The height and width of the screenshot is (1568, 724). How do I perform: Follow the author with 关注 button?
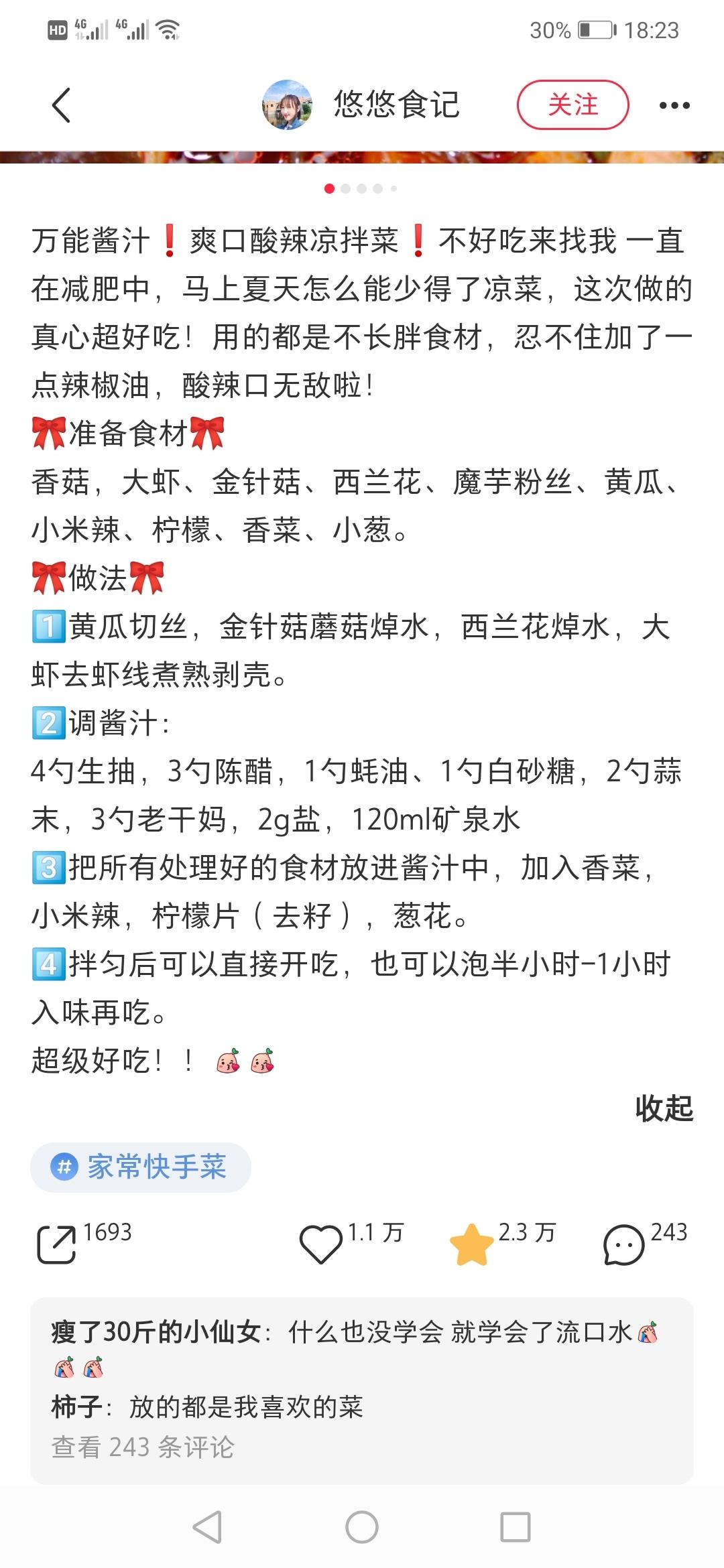[x=572, y=105]
